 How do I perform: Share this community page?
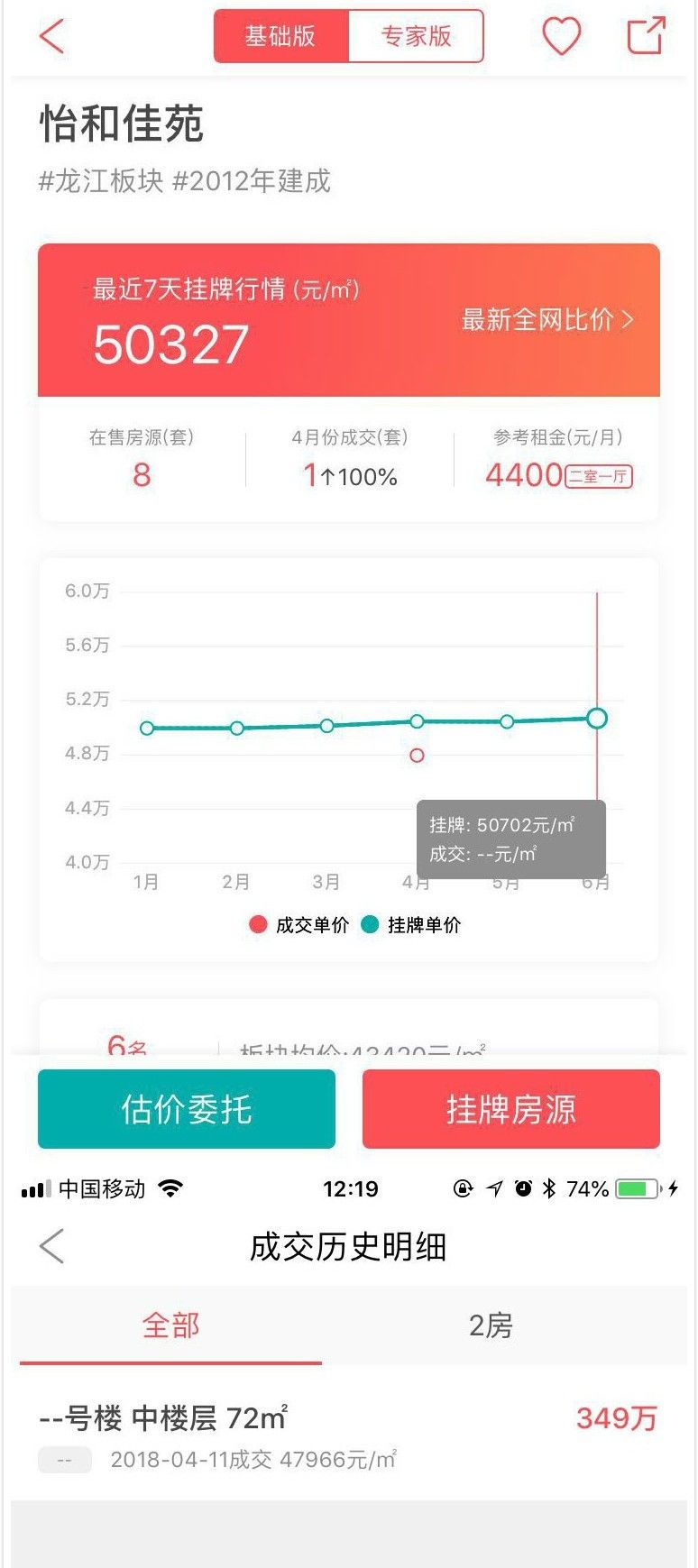pos(646,36)
